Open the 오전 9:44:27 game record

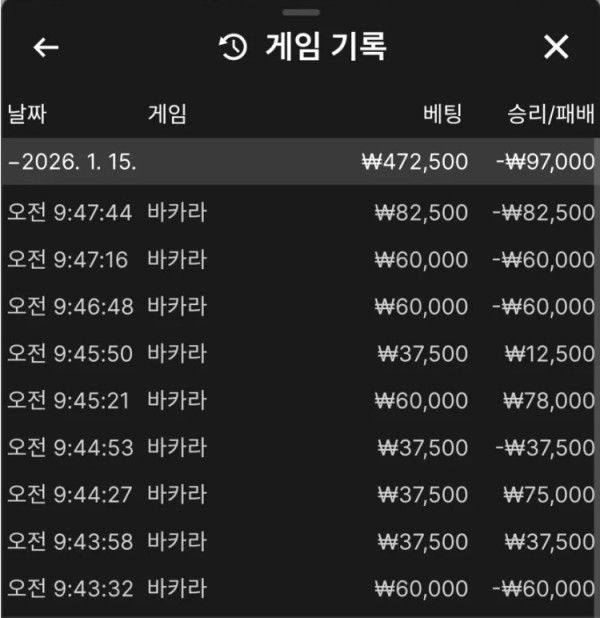tap(300, 494)
